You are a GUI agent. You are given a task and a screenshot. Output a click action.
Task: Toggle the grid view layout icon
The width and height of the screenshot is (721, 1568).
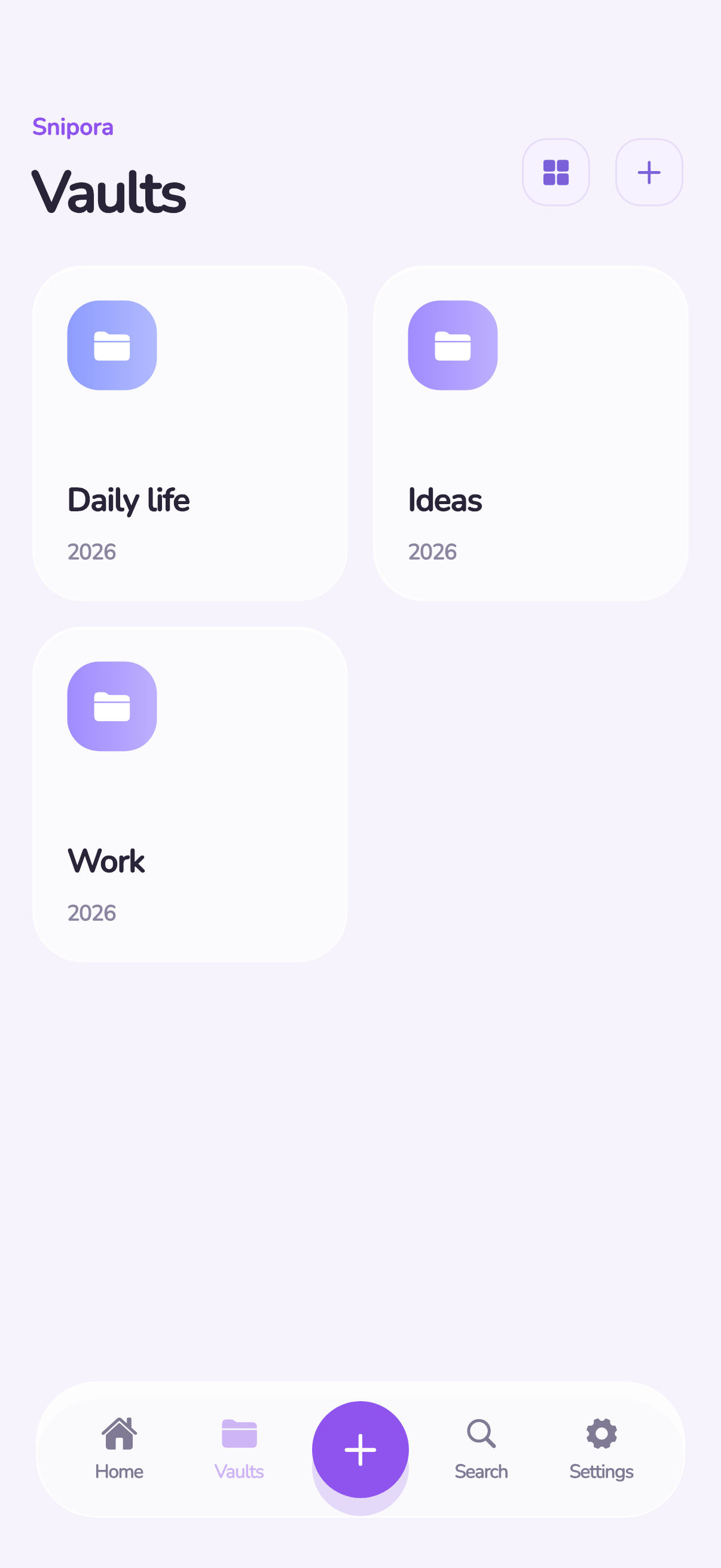tap(555, 172)
